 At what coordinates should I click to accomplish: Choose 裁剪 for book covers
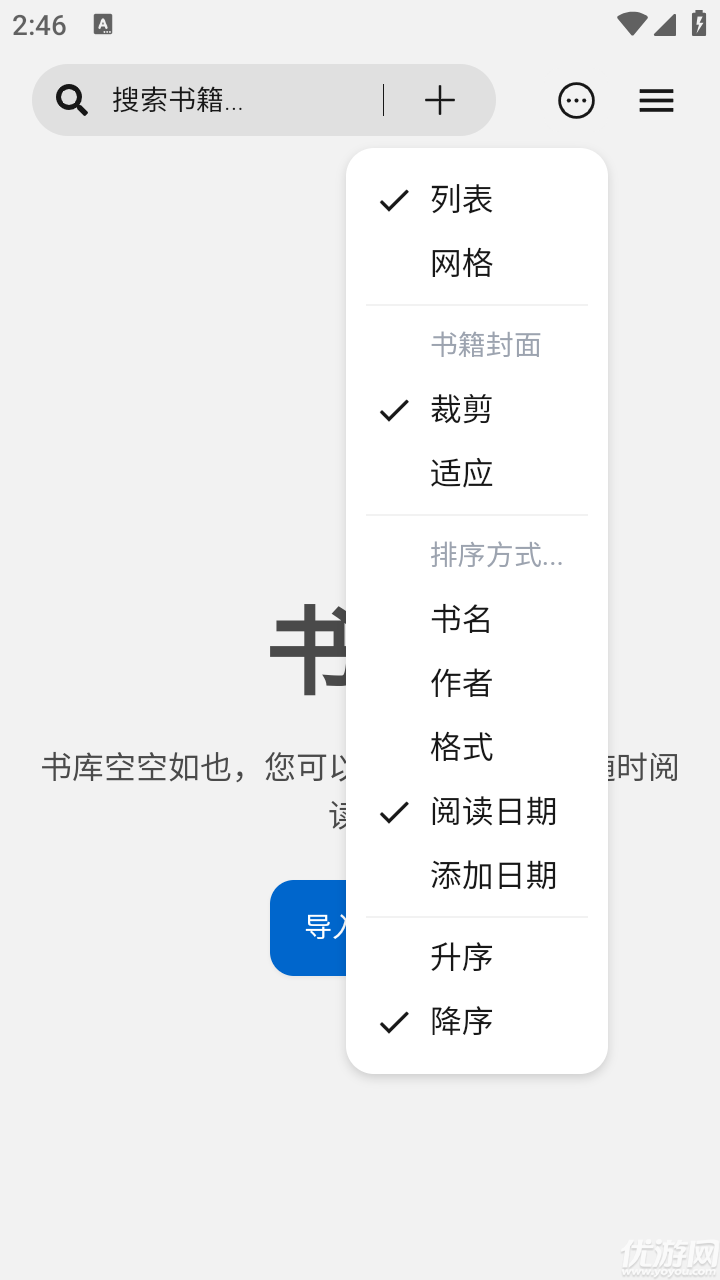tap(462, 410)
